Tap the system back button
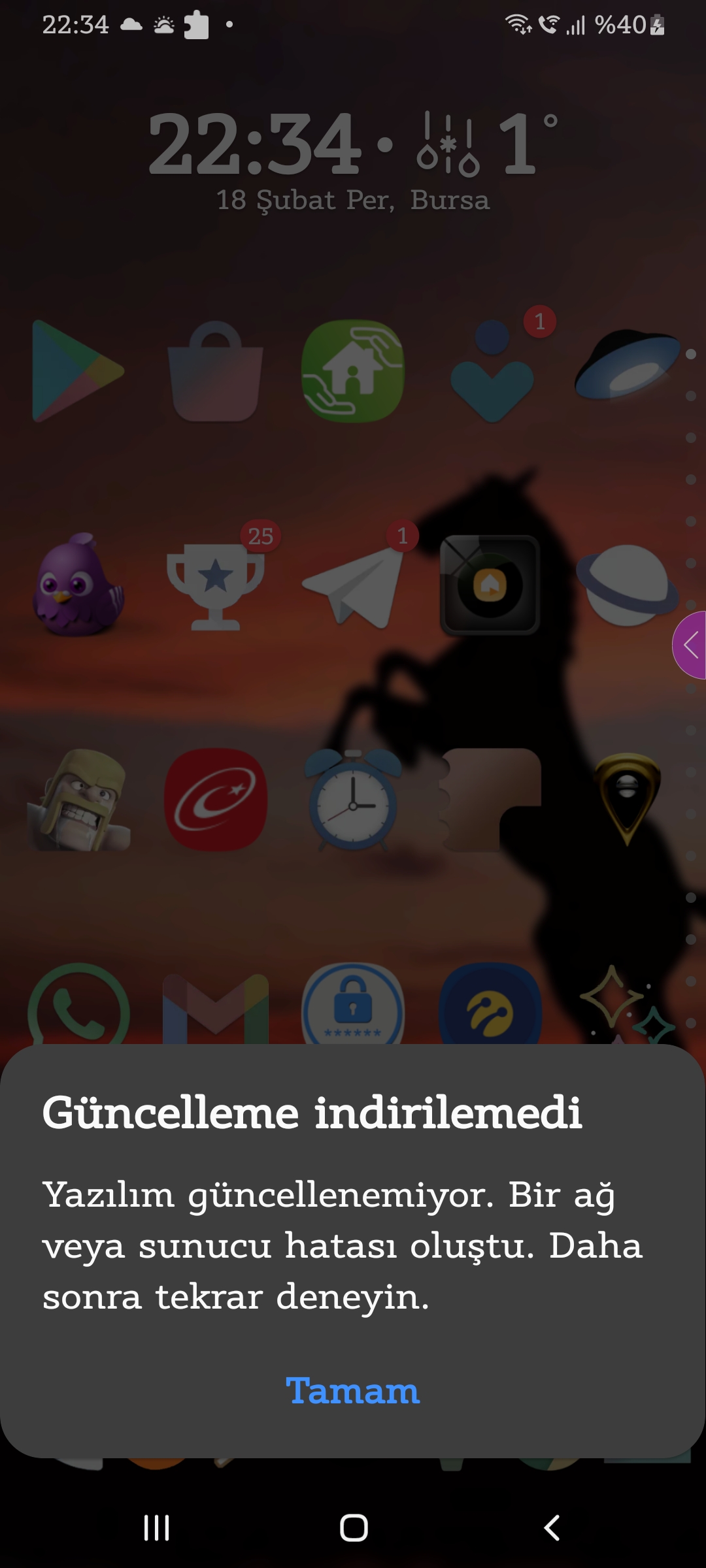The height and width of the screenshot is (1568, 706). point(552,1528)
